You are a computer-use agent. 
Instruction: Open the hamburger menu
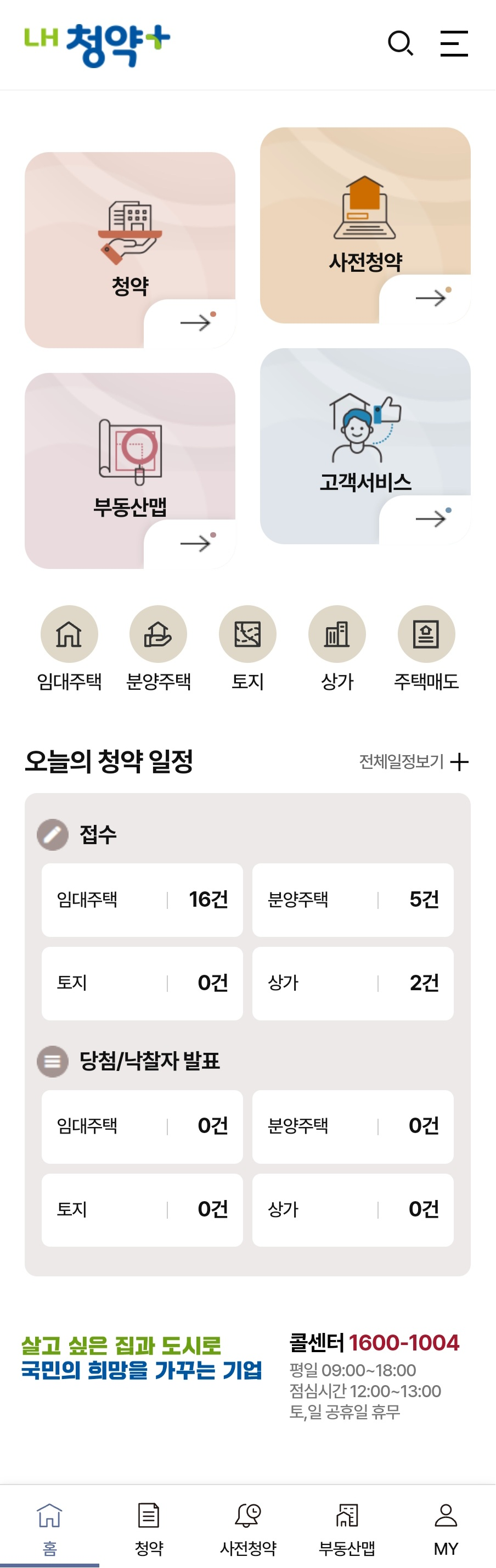click(x=454, y=44)
